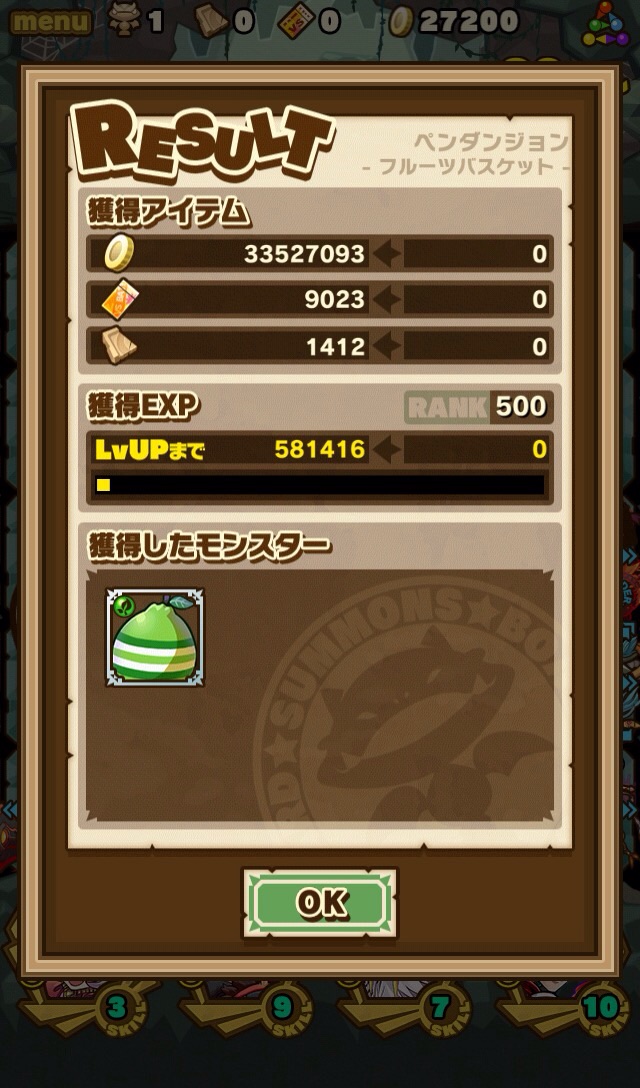Screen dimensions: 640x1088
Task: View the obtained green fruit monster
Action: click(155, 637)
